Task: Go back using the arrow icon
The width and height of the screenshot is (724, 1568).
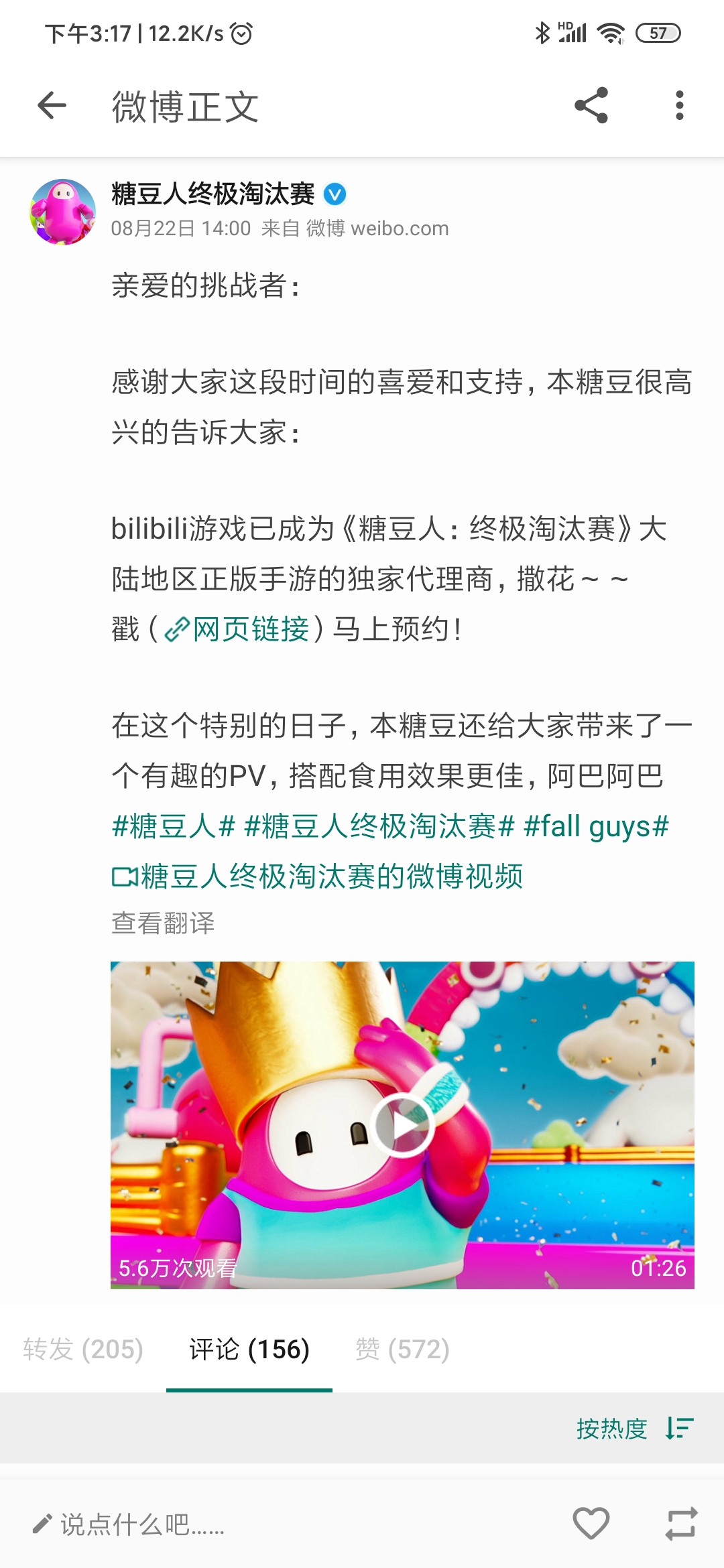Action: tap(52, 106)
